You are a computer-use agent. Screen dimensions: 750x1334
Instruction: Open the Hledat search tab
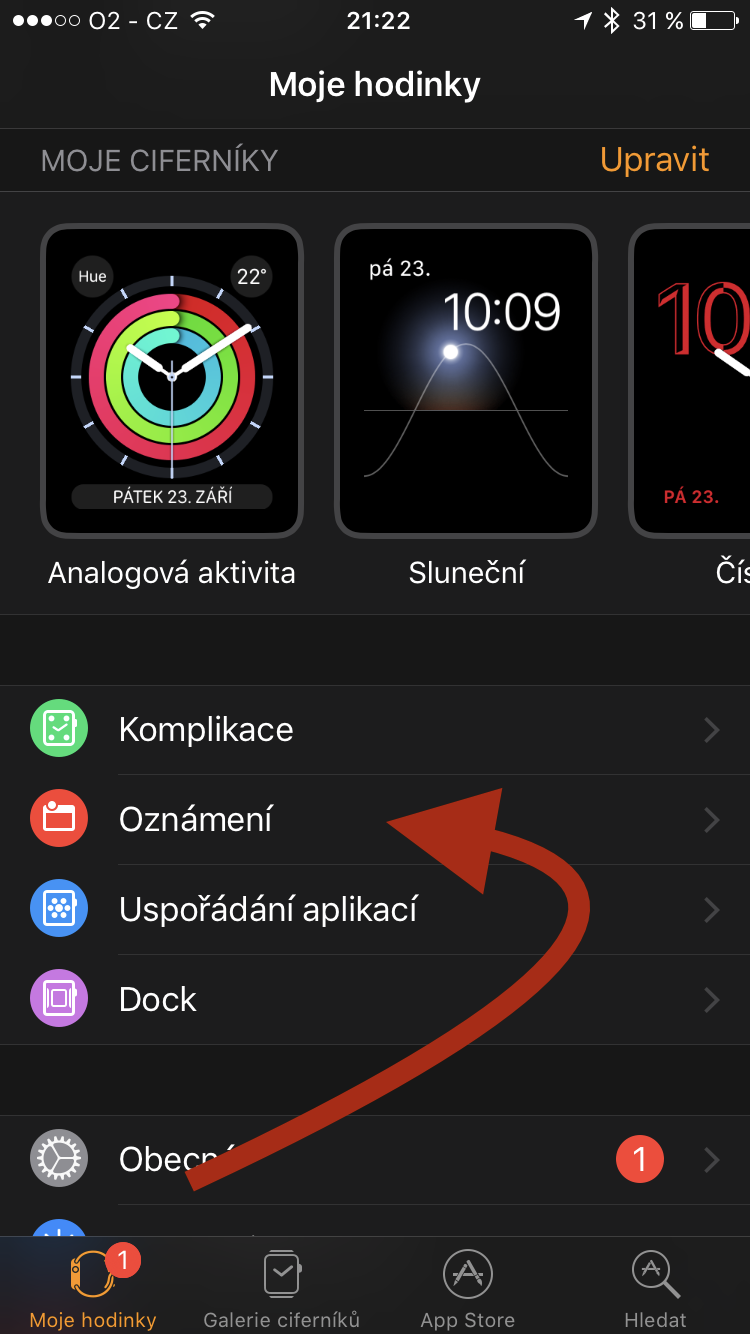(655, 1289)
